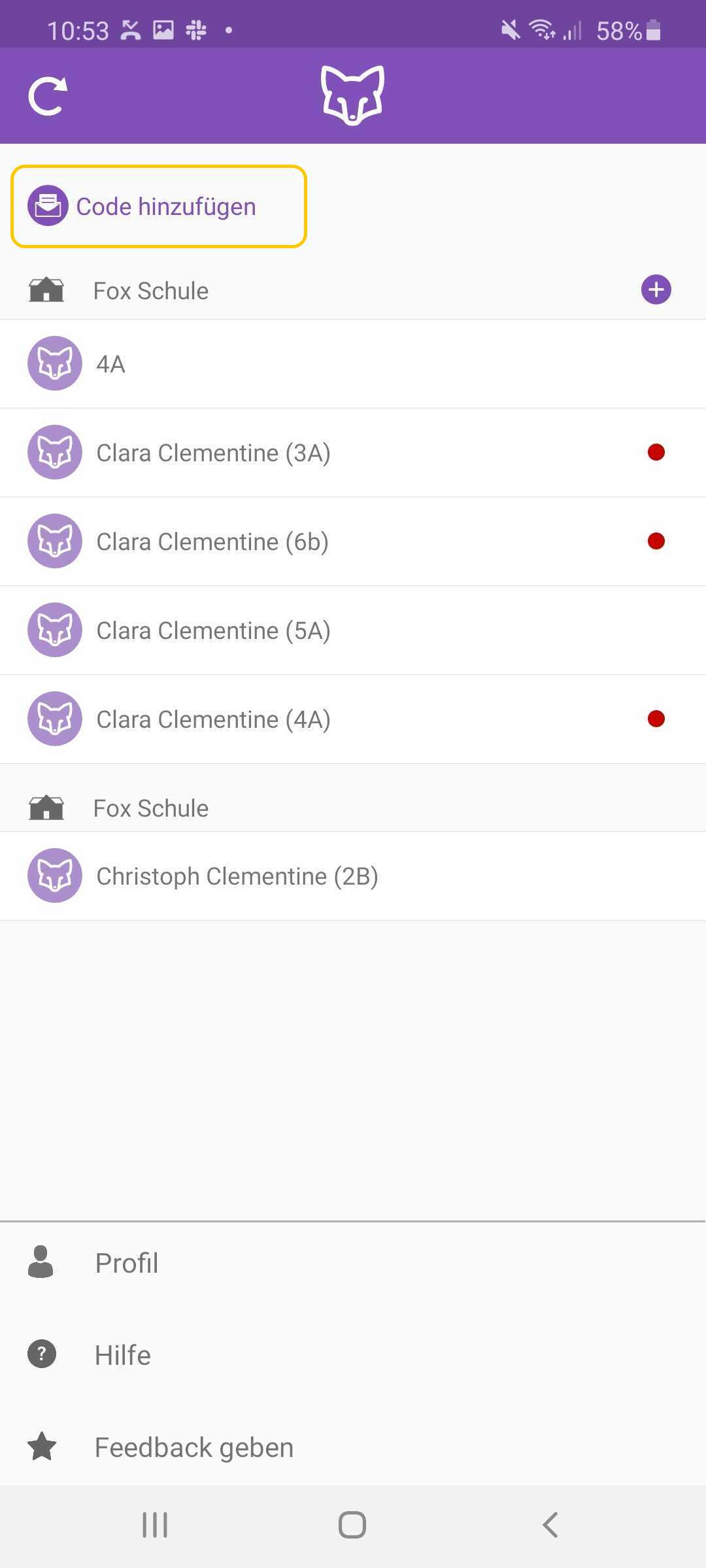Go back with the system back button
The height and width of the screenshot is (1568, 706).
click(550, 1525)
